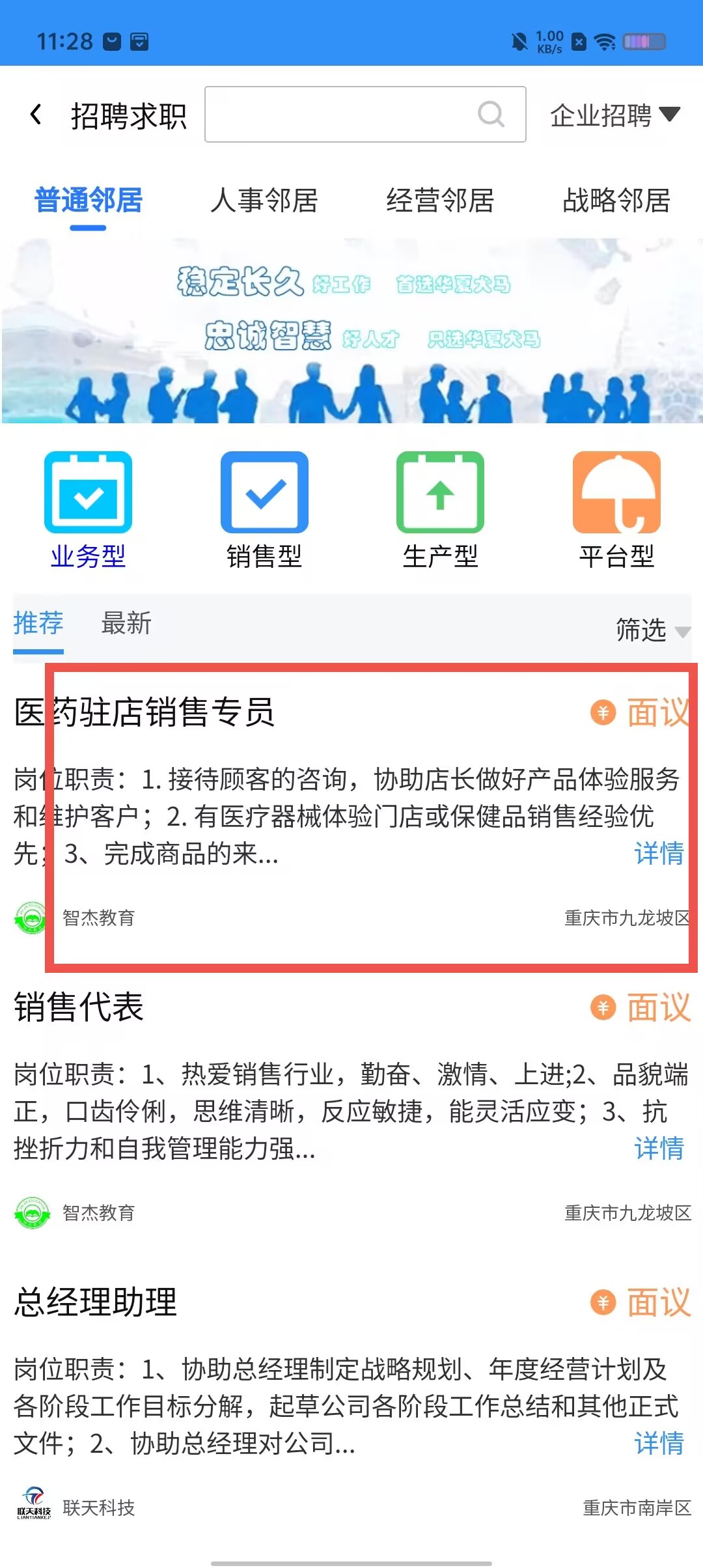View 详情 for 总经理助理 job
Image resolution: width=703 pixels, height=1568 pixels.
659,1443
